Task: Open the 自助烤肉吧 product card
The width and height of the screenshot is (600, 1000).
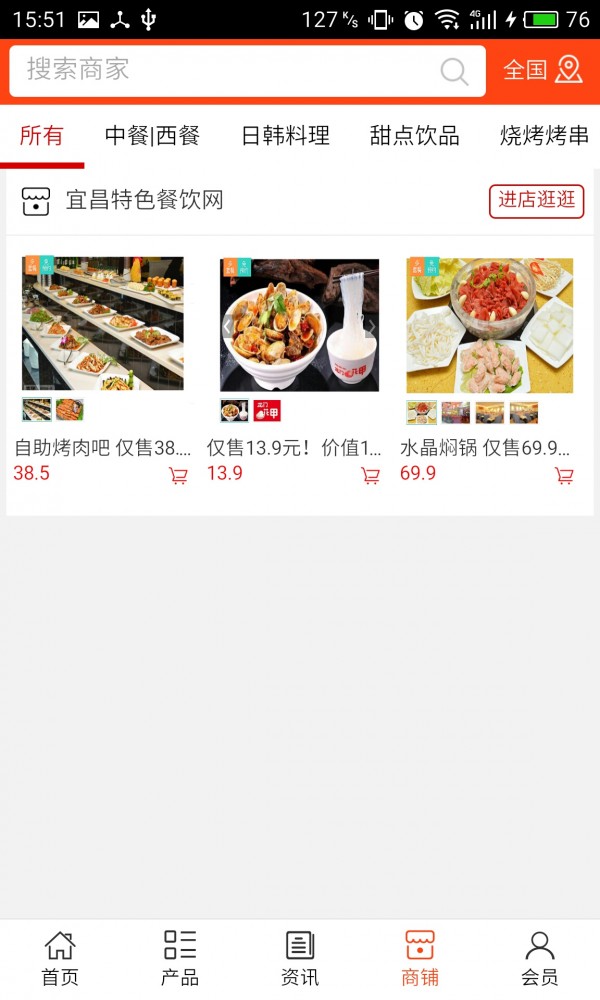Action: 103,324
